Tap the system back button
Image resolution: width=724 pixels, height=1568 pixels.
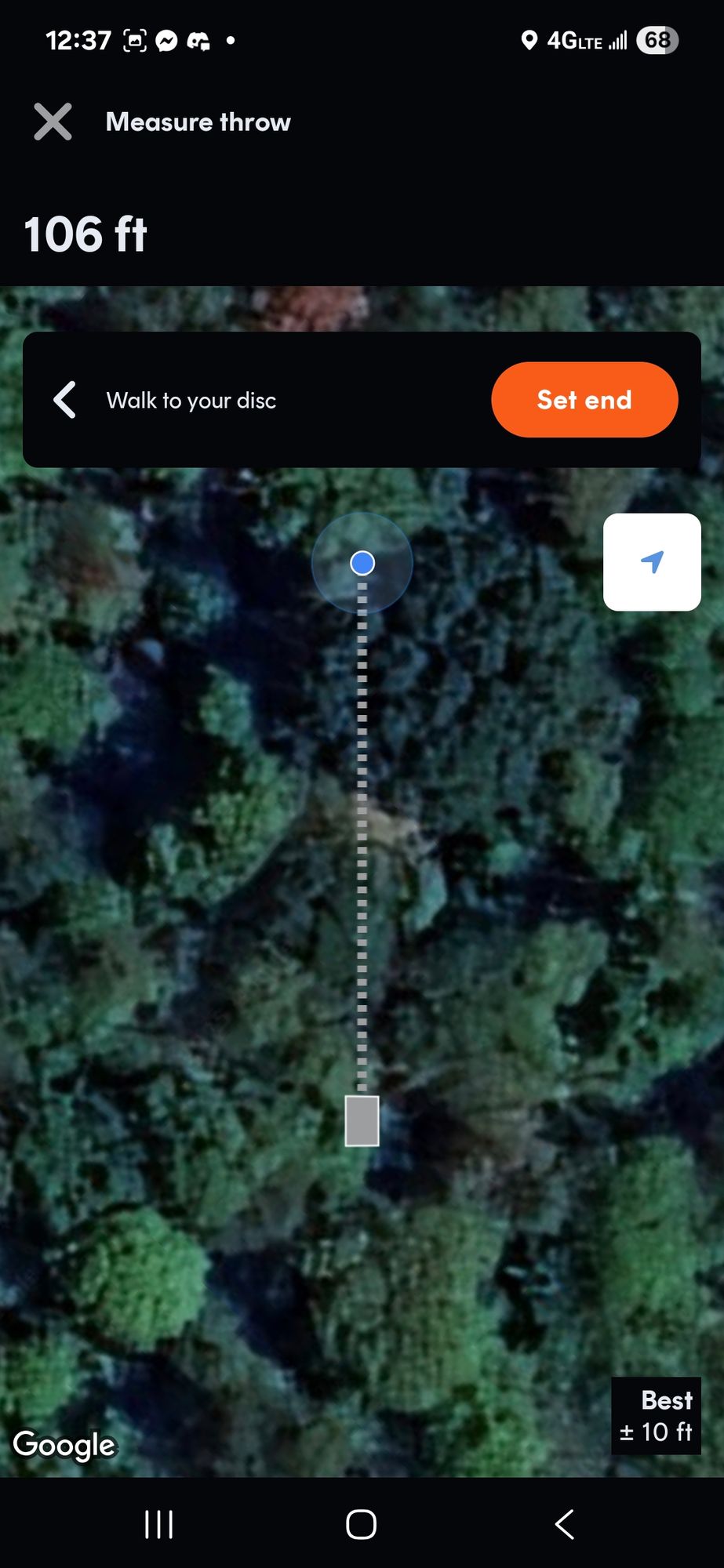pos(565,1525)
